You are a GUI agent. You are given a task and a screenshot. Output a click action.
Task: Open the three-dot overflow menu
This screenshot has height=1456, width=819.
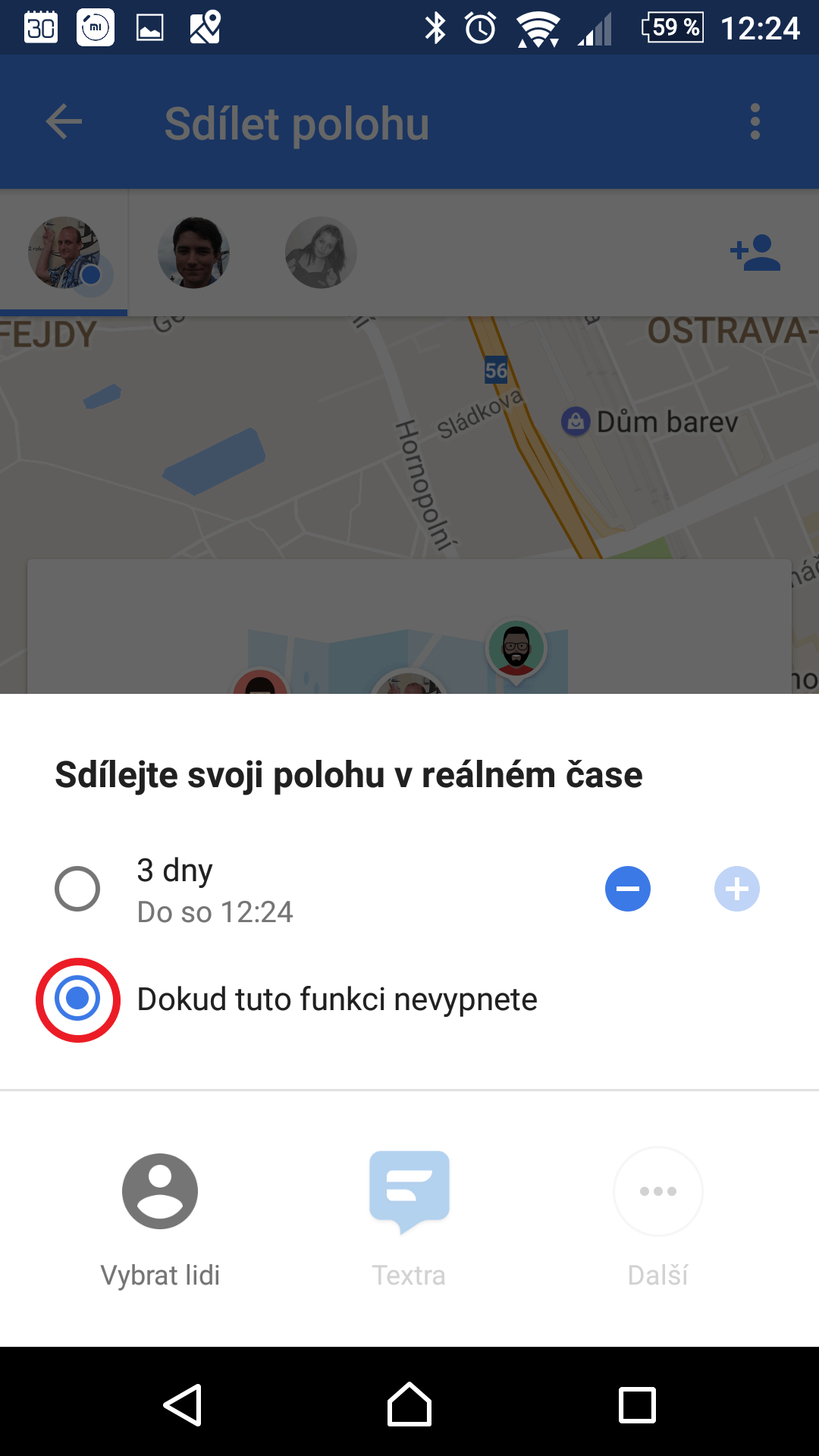pos(755,122)
